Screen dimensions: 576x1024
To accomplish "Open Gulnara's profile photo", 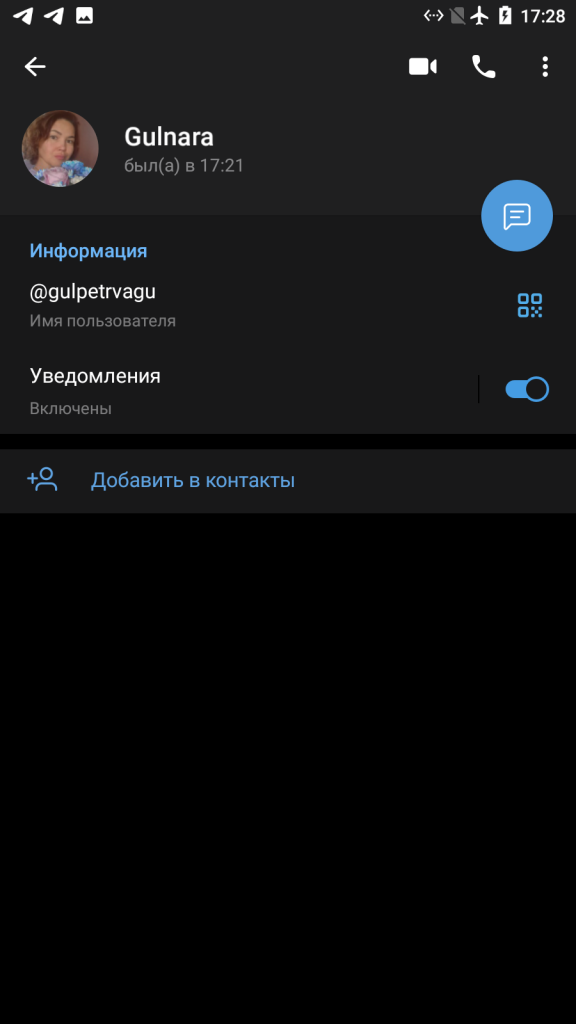I will pos(60,148).
